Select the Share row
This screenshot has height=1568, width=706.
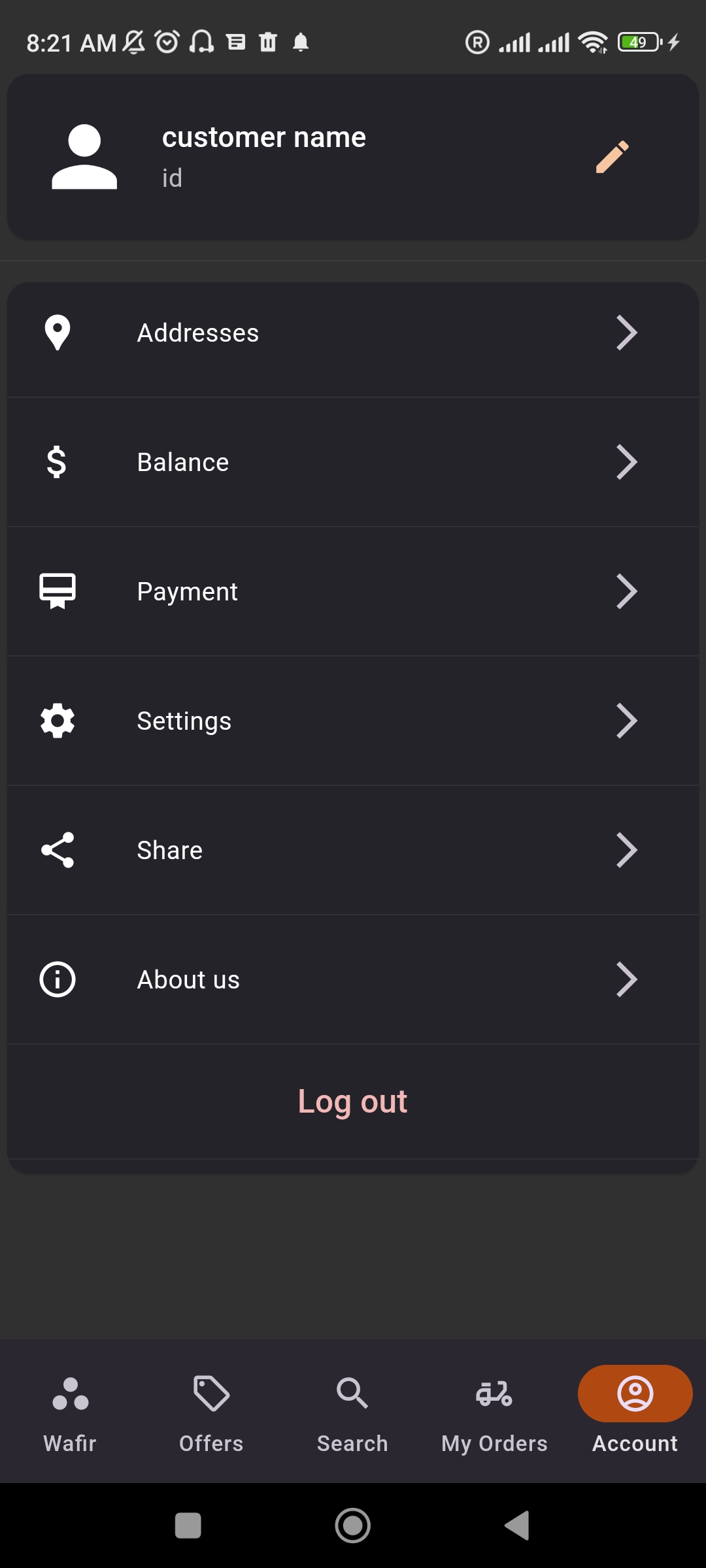coord(353,851)
